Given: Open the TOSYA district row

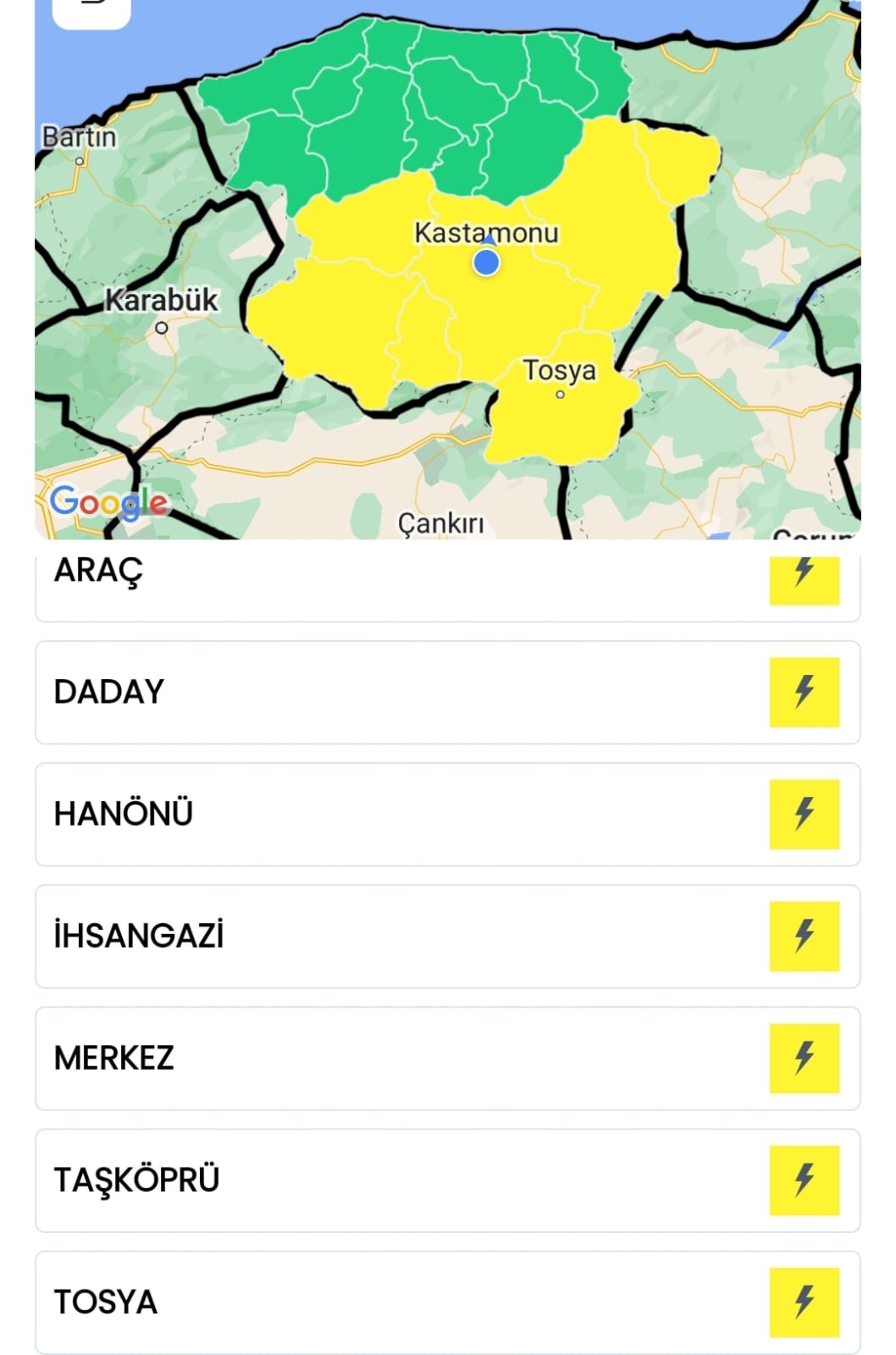Looking at the screenshot, I should 447,1302.
